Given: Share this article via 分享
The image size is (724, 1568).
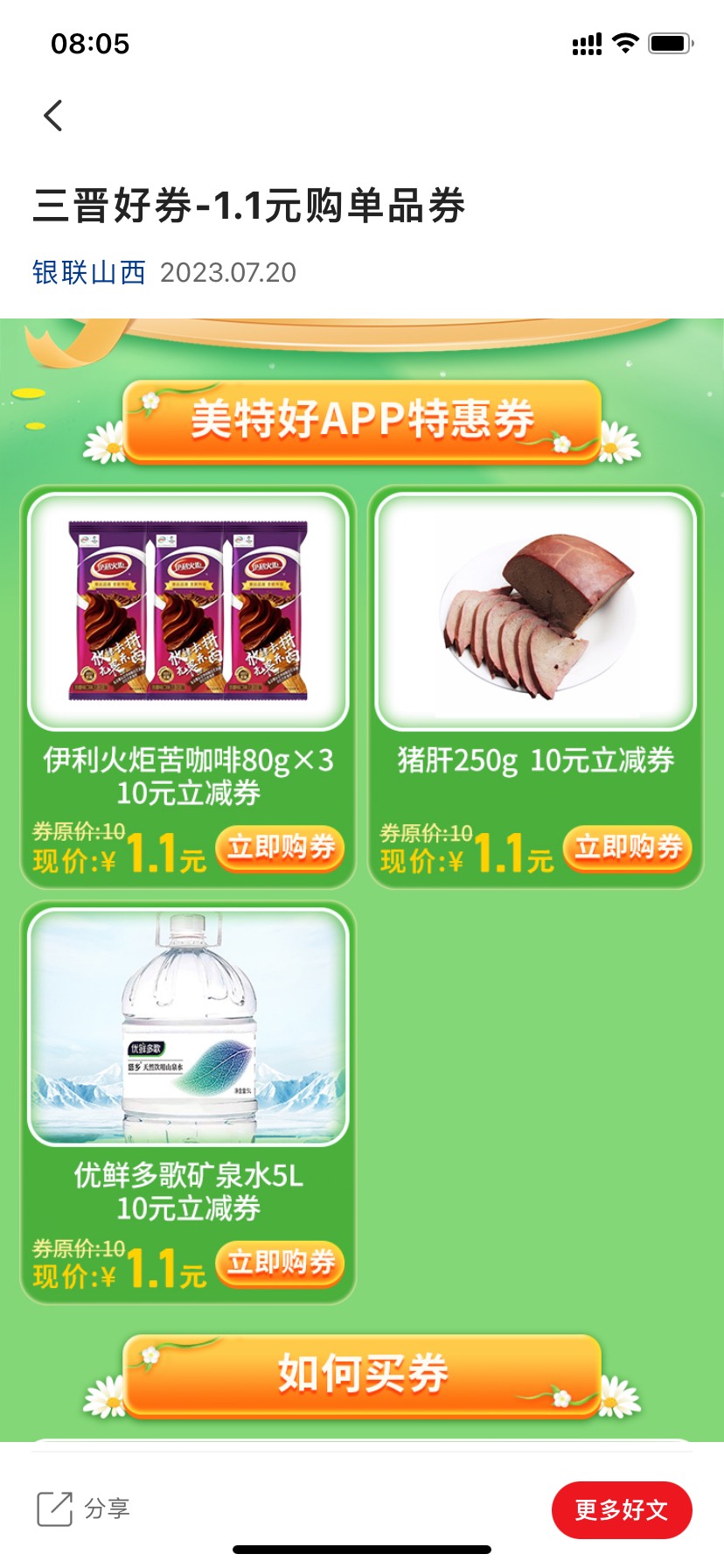Looking at the screenshot, I should point(84,1508).
